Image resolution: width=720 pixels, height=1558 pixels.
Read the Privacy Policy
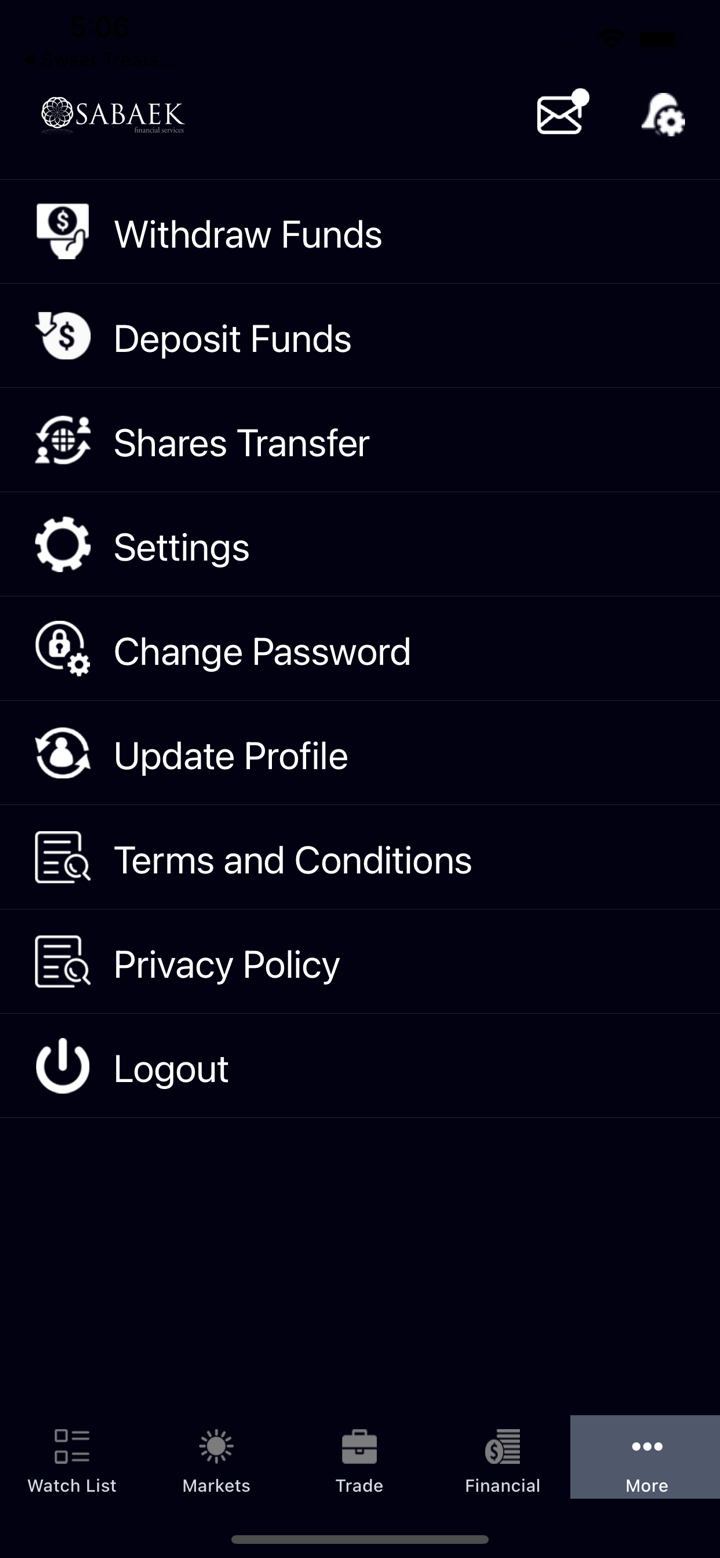tap(226, 965)
